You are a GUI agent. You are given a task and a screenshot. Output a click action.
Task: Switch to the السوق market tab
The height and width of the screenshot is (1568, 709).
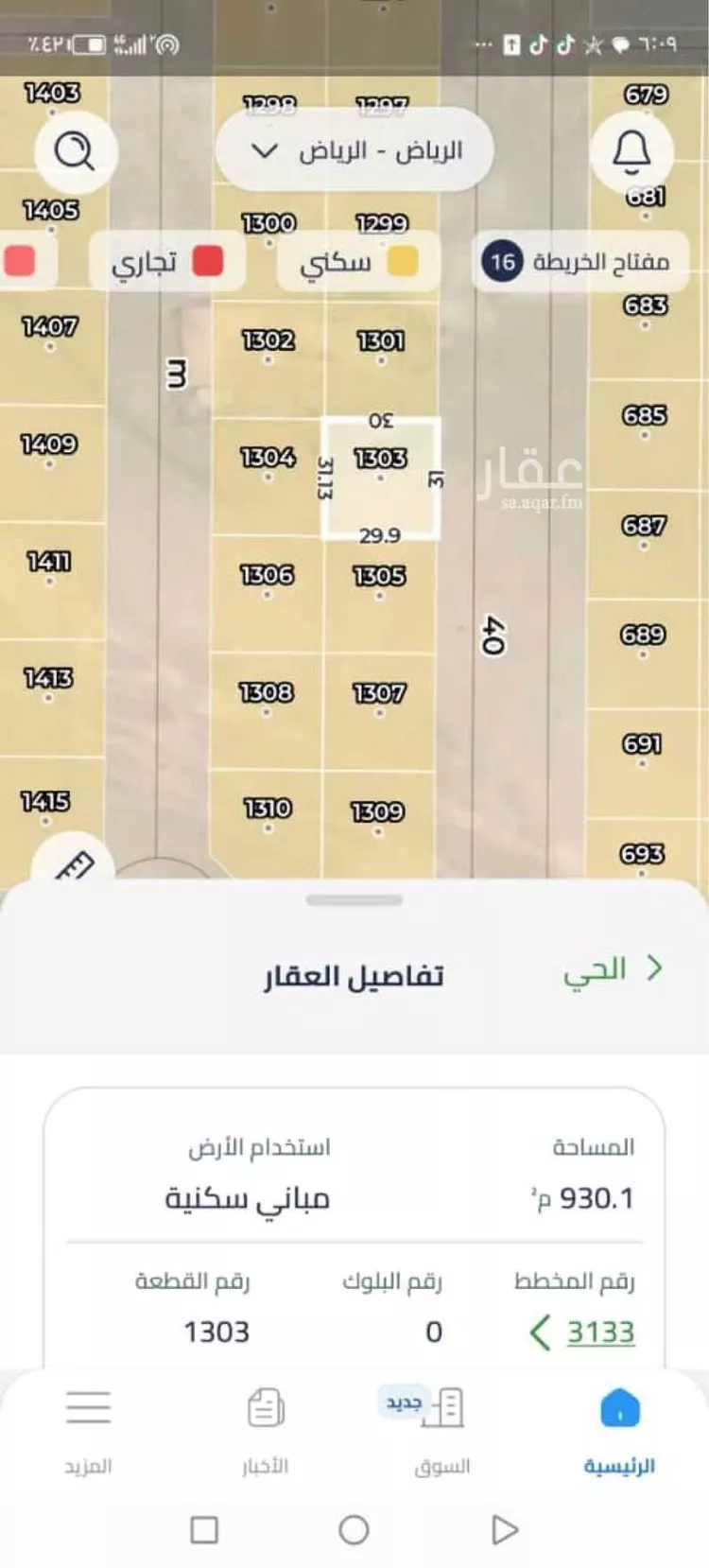[x=441, y=1430]
